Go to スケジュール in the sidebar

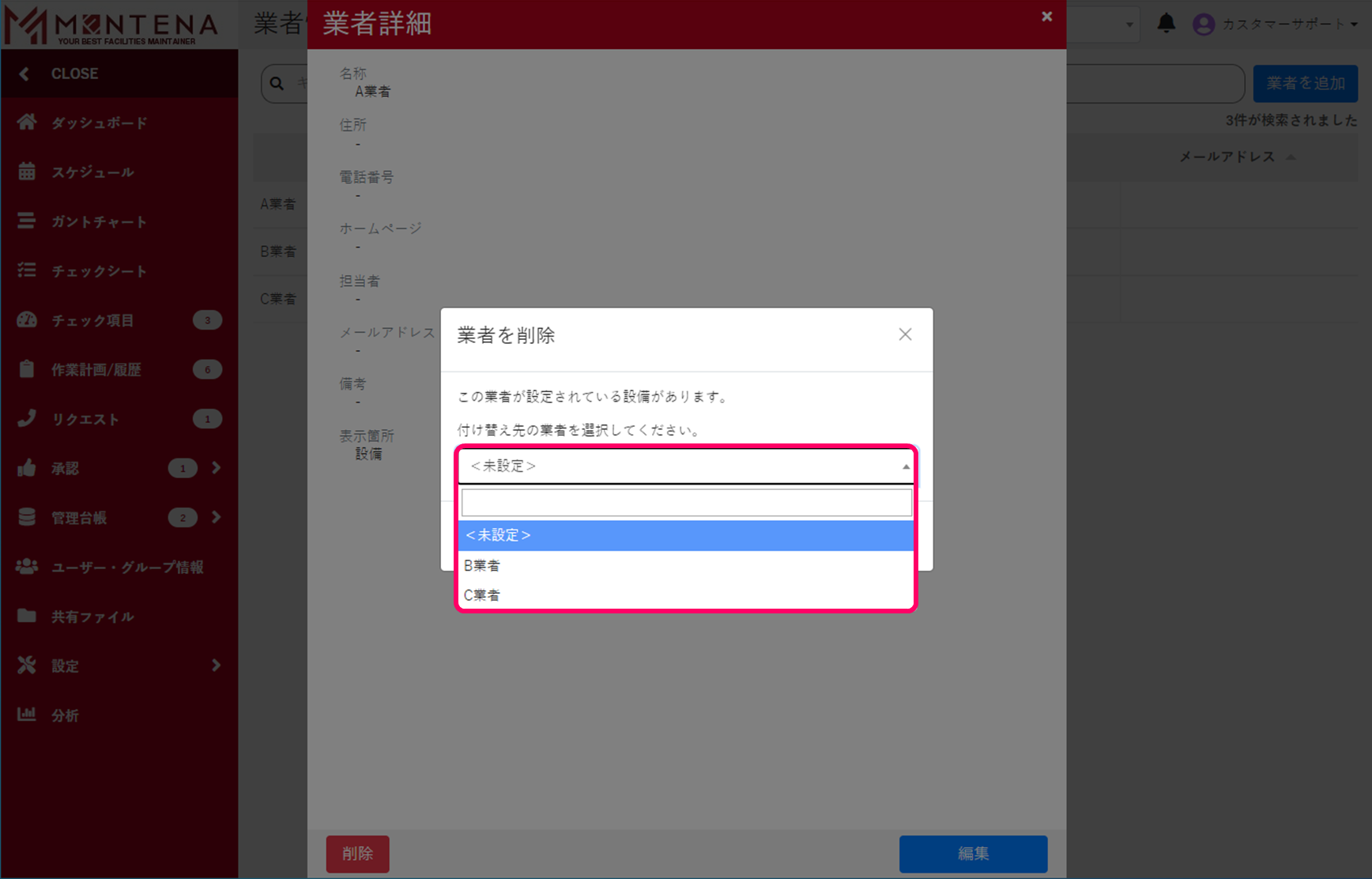(x=92, y=172)
